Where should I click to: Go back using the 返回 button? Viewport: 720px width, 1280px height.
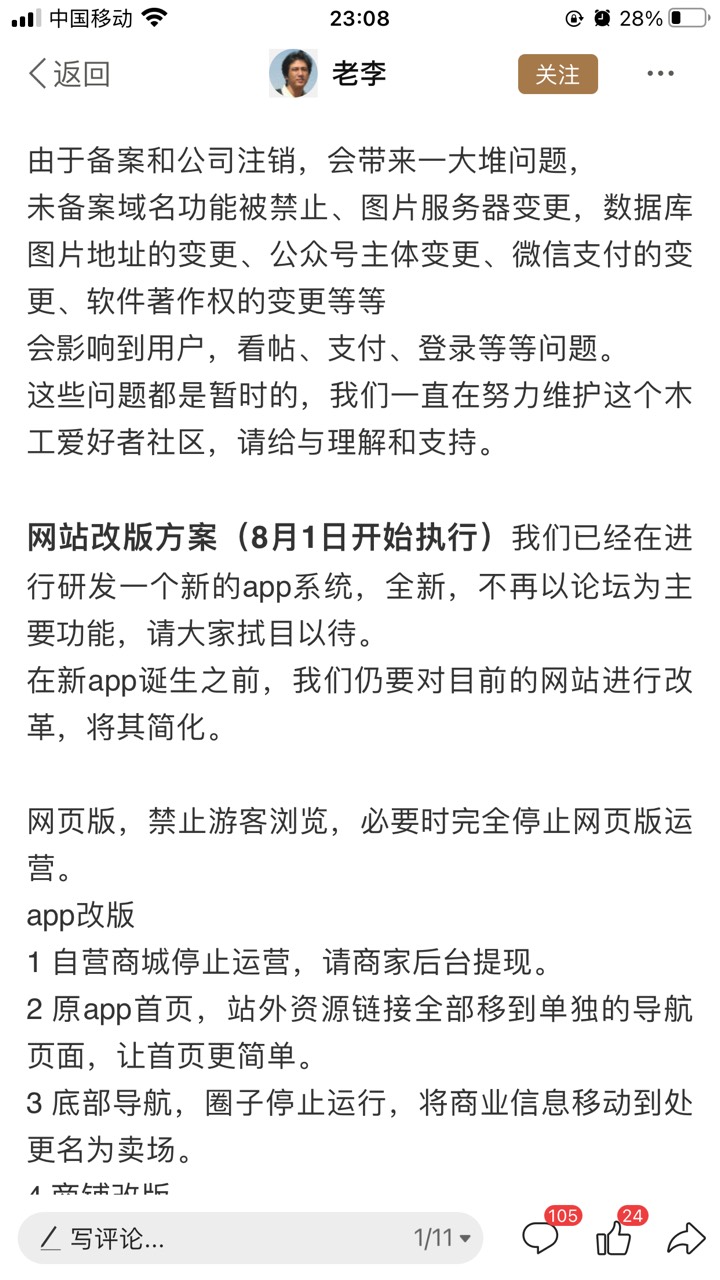tap(68, 74)
